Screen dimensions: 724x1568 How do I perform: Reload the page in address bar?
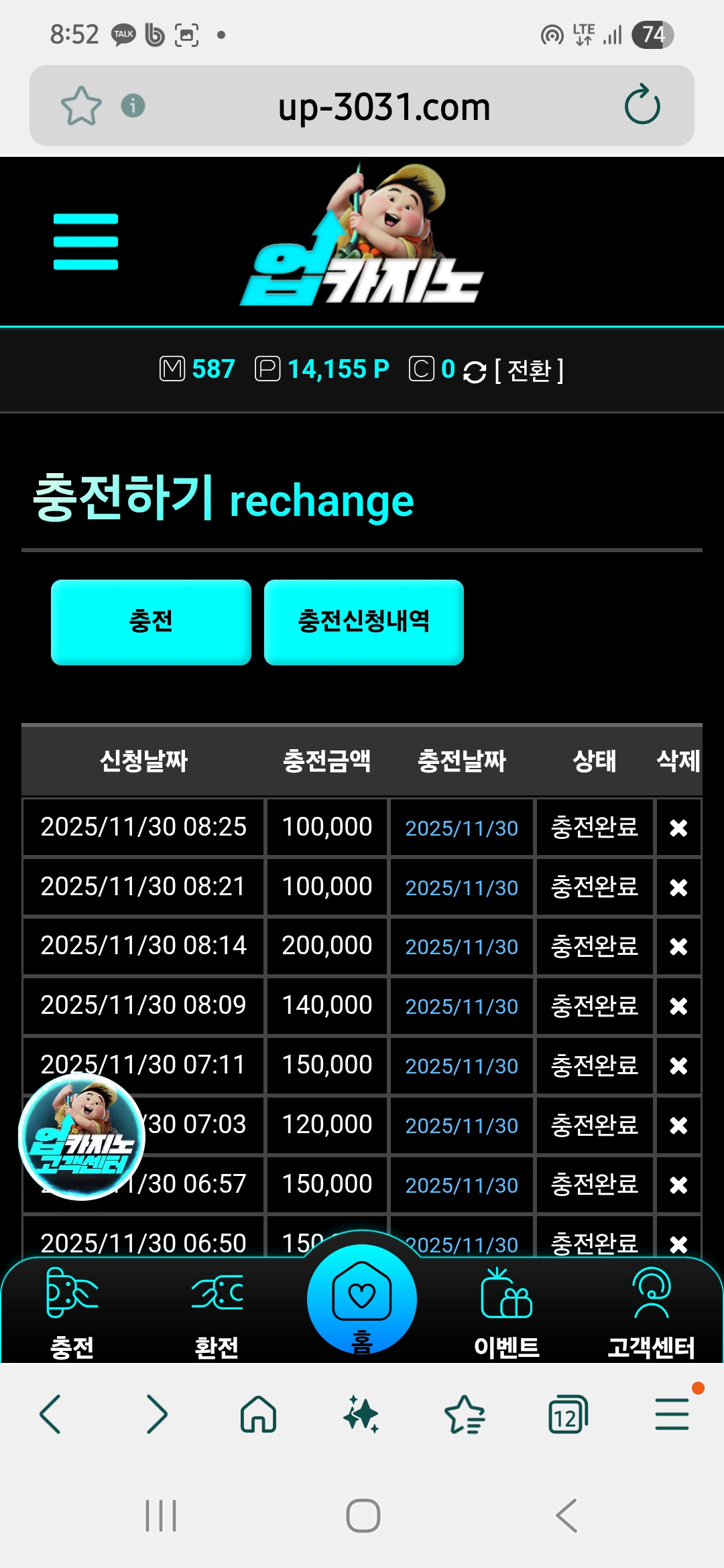642,105
